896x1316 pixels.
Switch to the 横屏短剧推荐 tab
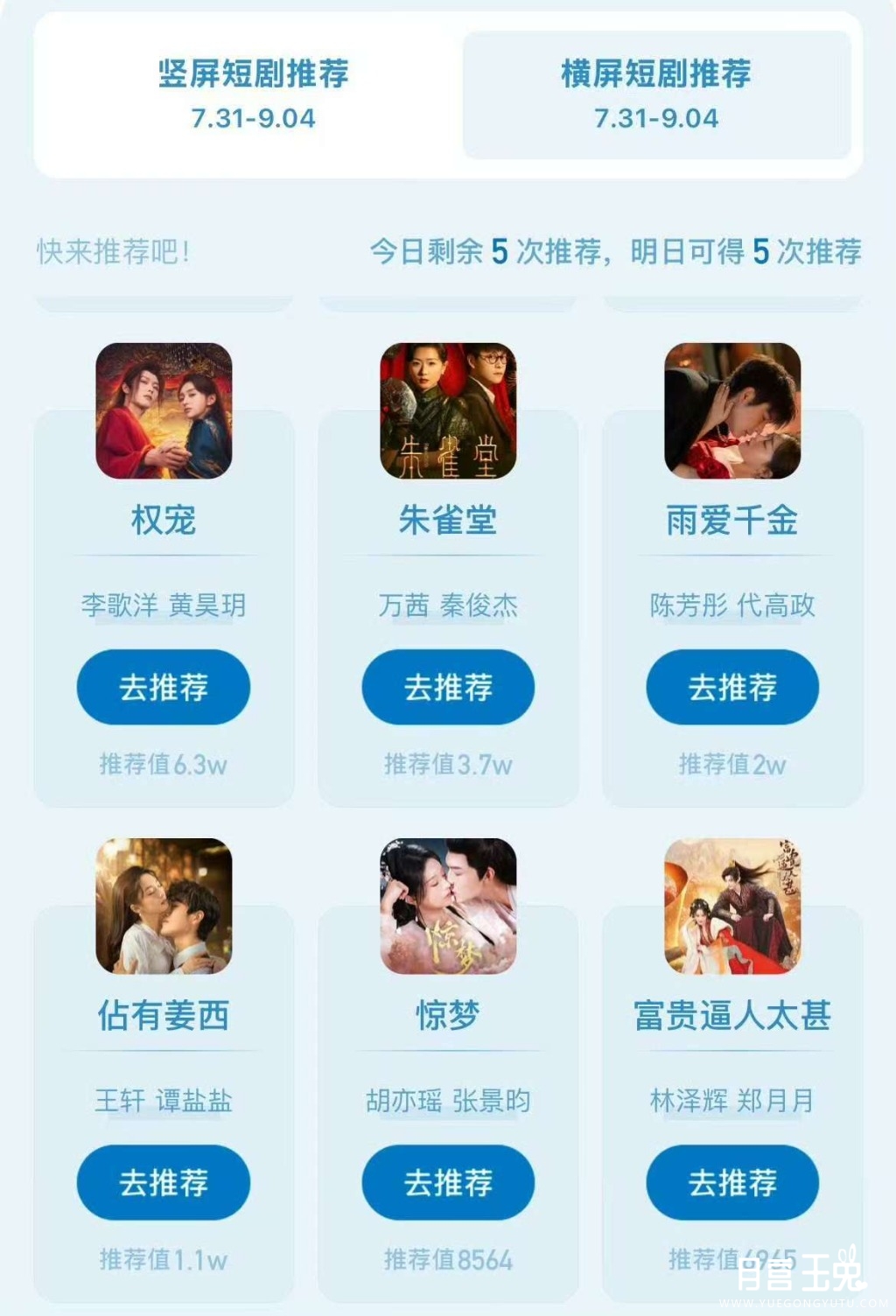(x=656, y=94)
